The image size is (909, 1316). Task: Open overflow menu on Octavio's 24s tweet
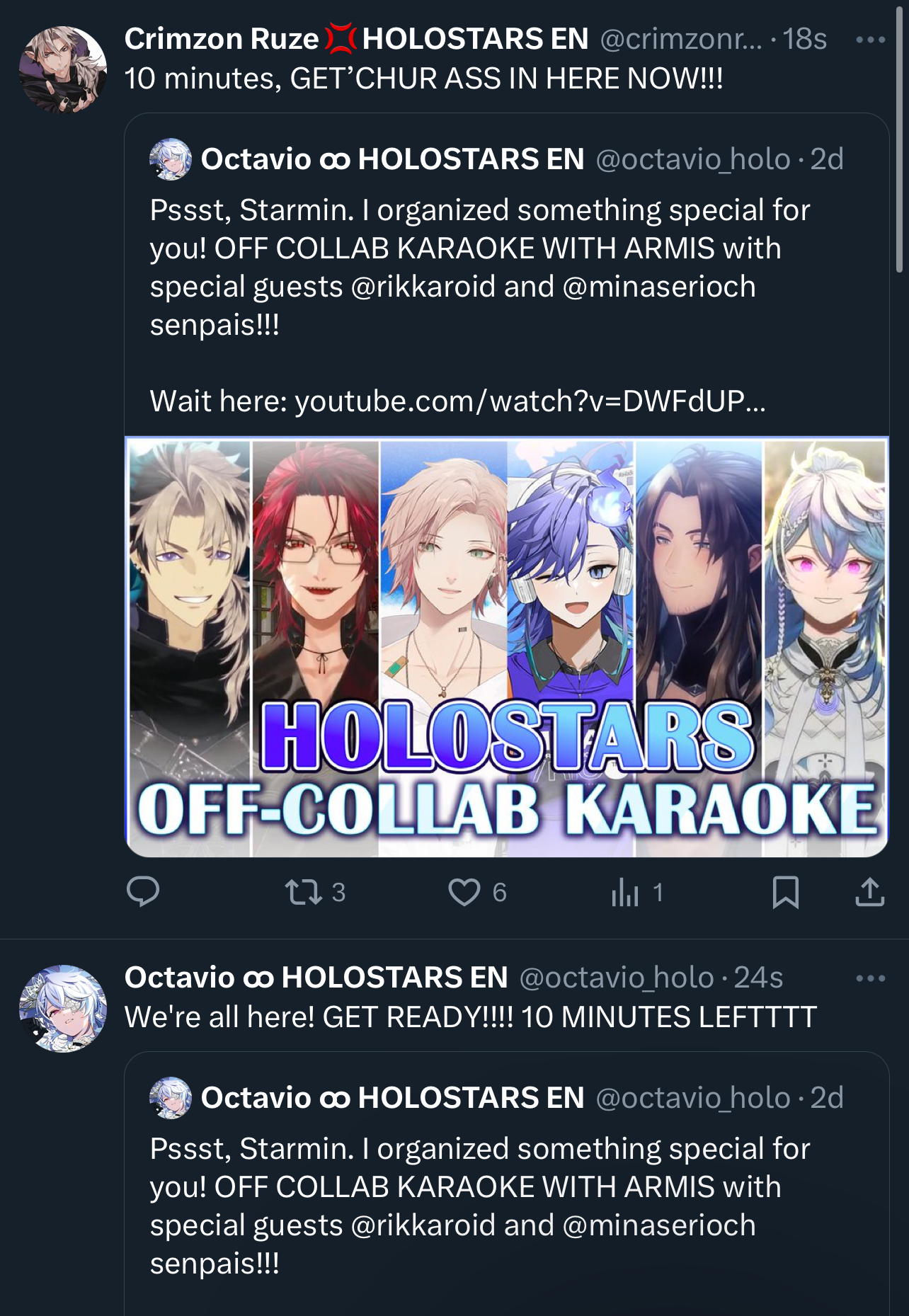(870, 978)
